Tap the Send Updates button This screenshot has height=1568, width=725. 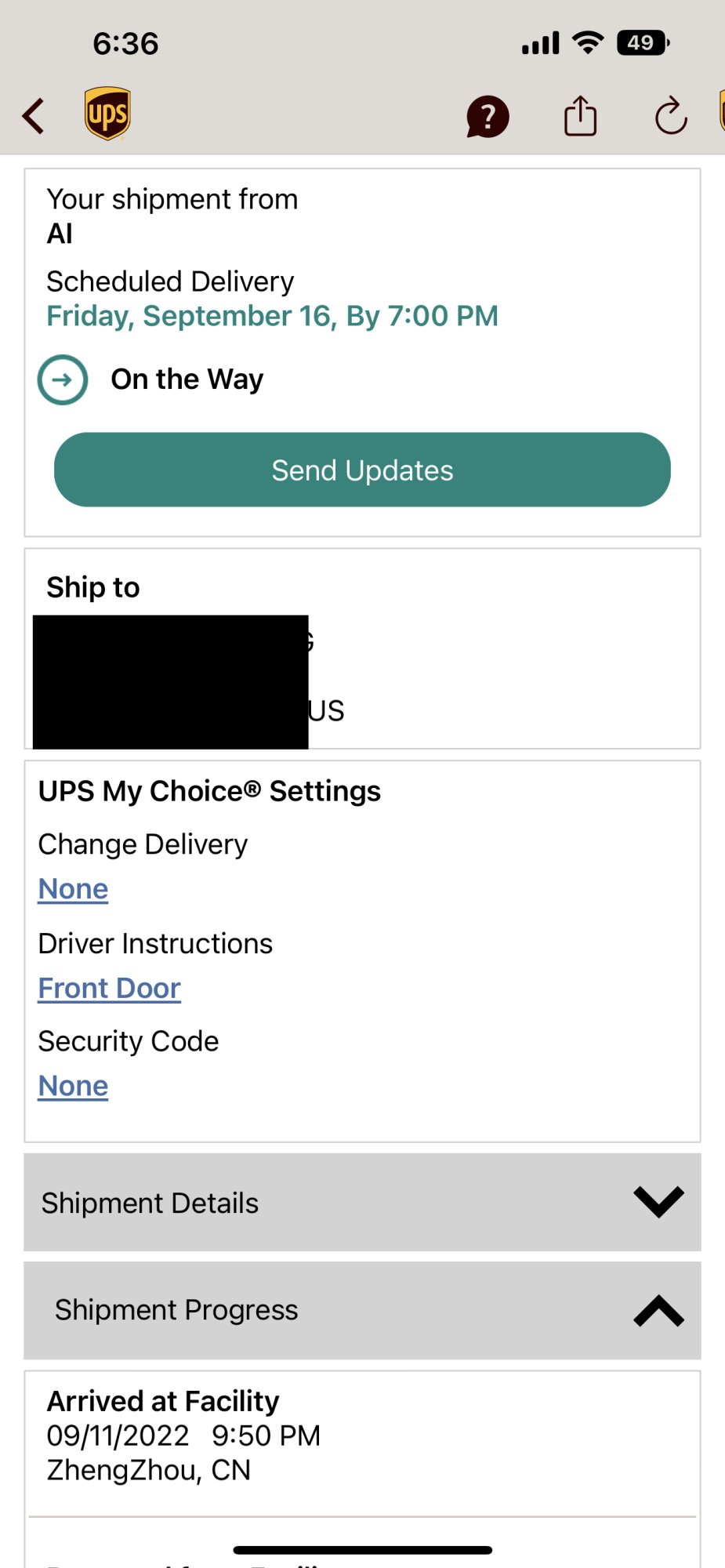(362, 470)
